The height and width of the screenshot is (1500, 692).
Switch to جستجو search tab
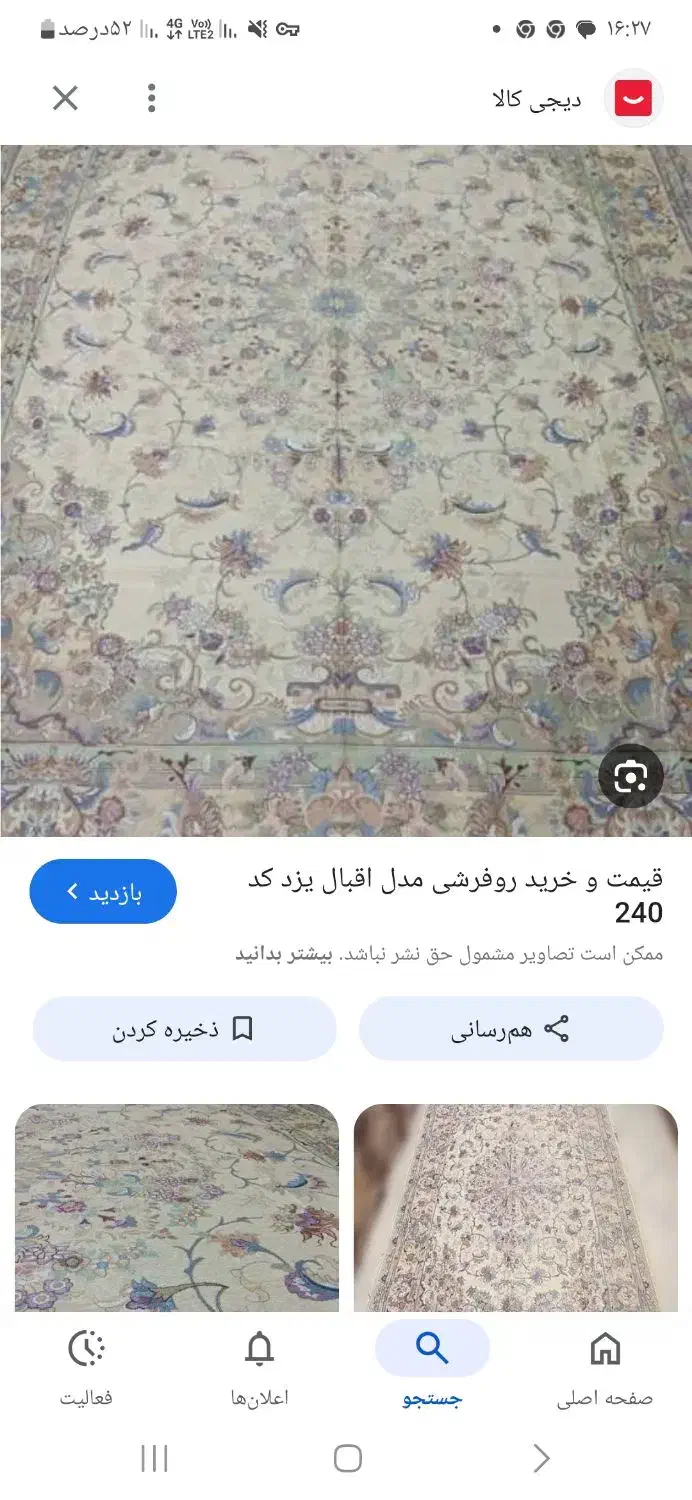click(432, 1366)
